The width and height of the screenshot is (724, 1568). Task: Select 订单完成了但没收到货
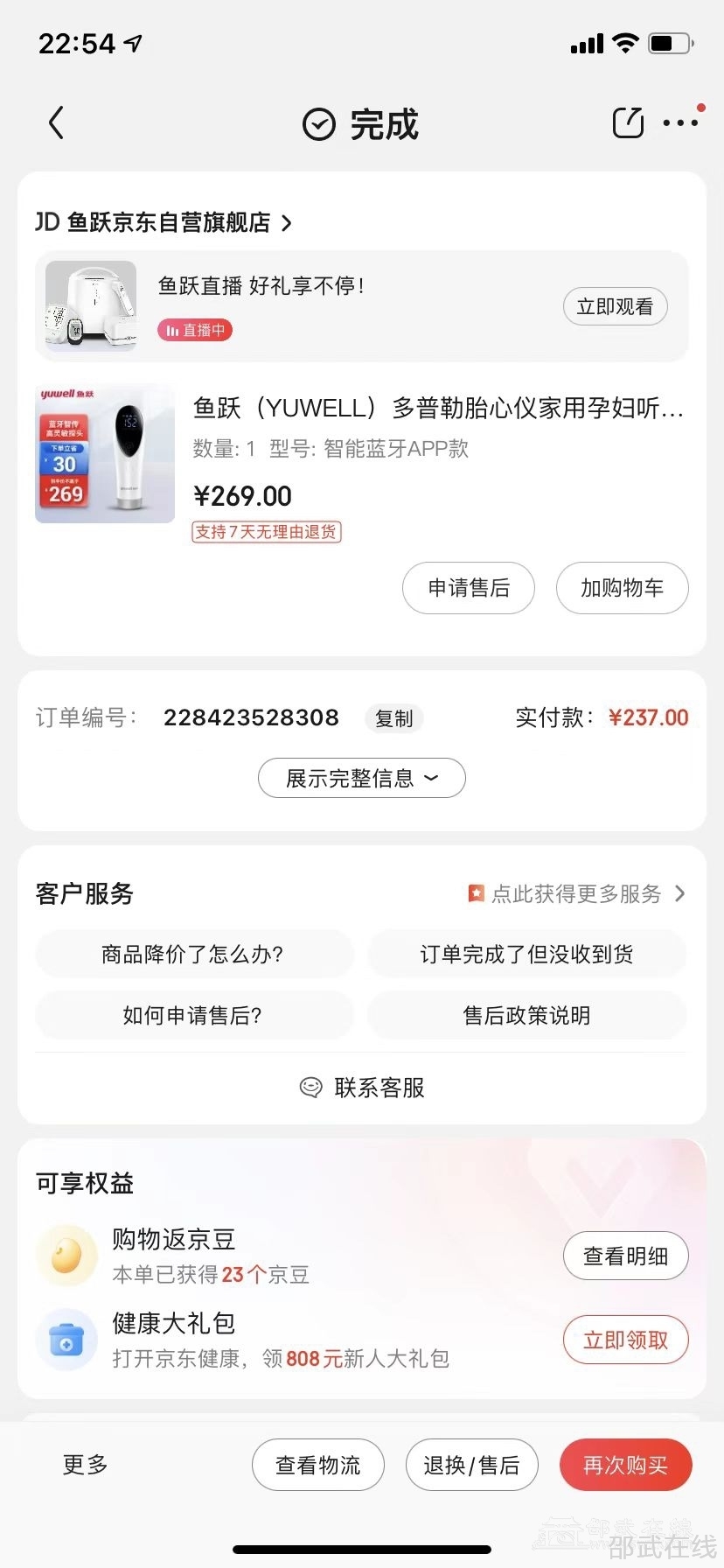pyautogui.click(x=526, y=954)
